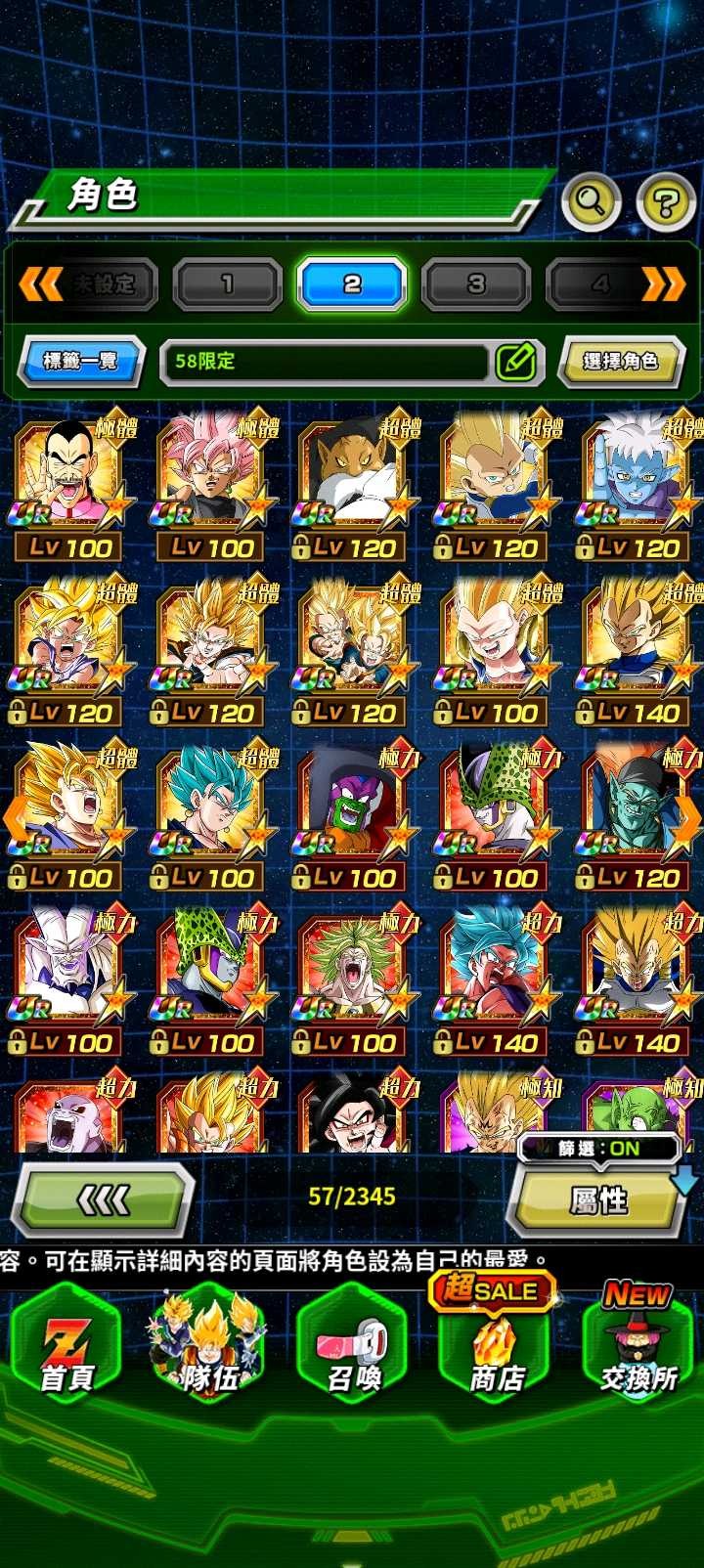Select the Broly Lv 100 character card
This screenshot has width=704, height=1568.
[352, 980]
